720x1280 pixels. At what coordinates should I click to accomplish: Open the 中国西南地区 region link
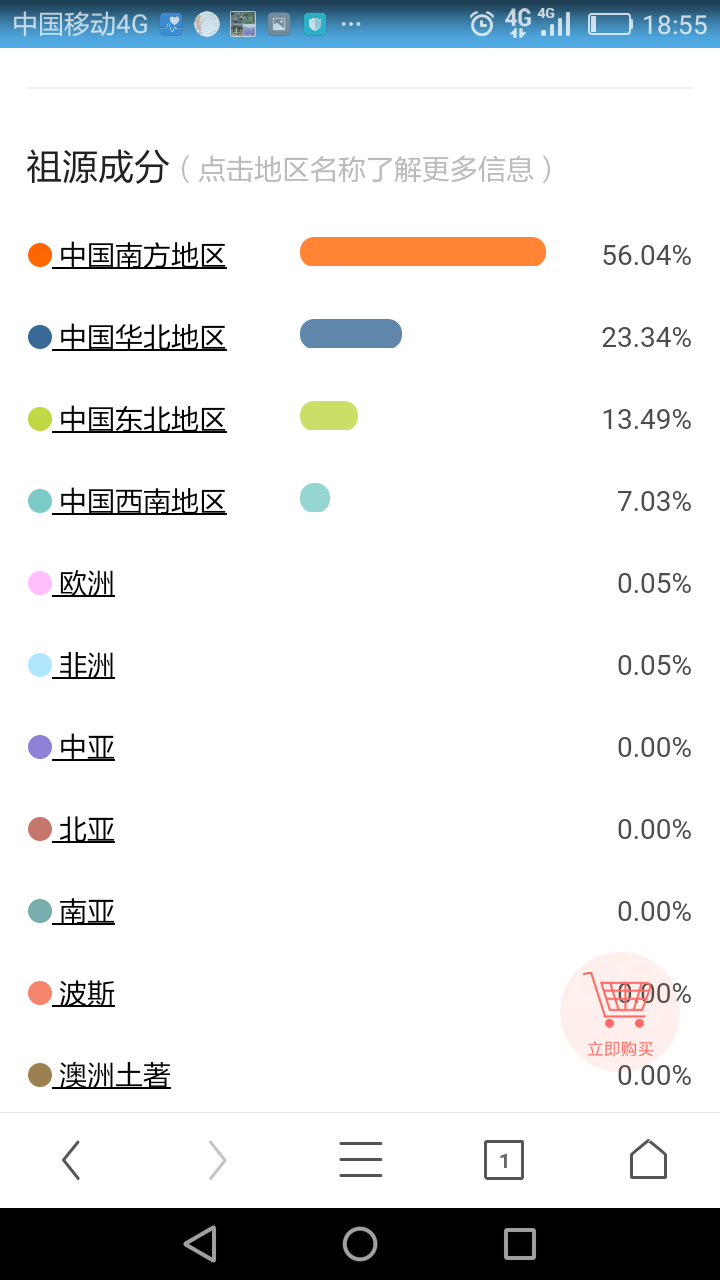point(142,502)
